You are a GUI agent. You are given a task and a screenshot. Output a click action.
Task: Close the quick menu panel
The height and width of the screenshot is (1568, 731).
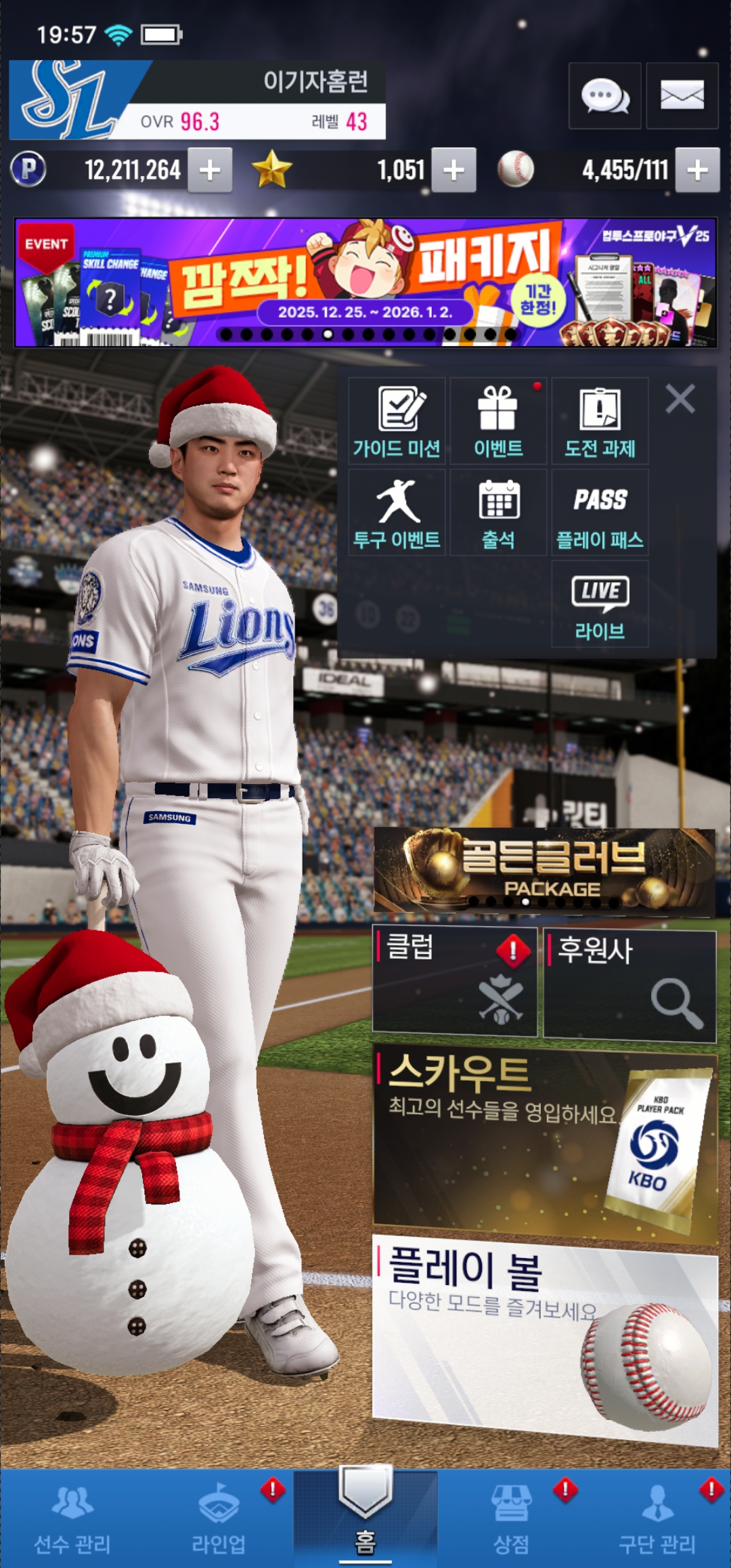click(x=680, y=399)
